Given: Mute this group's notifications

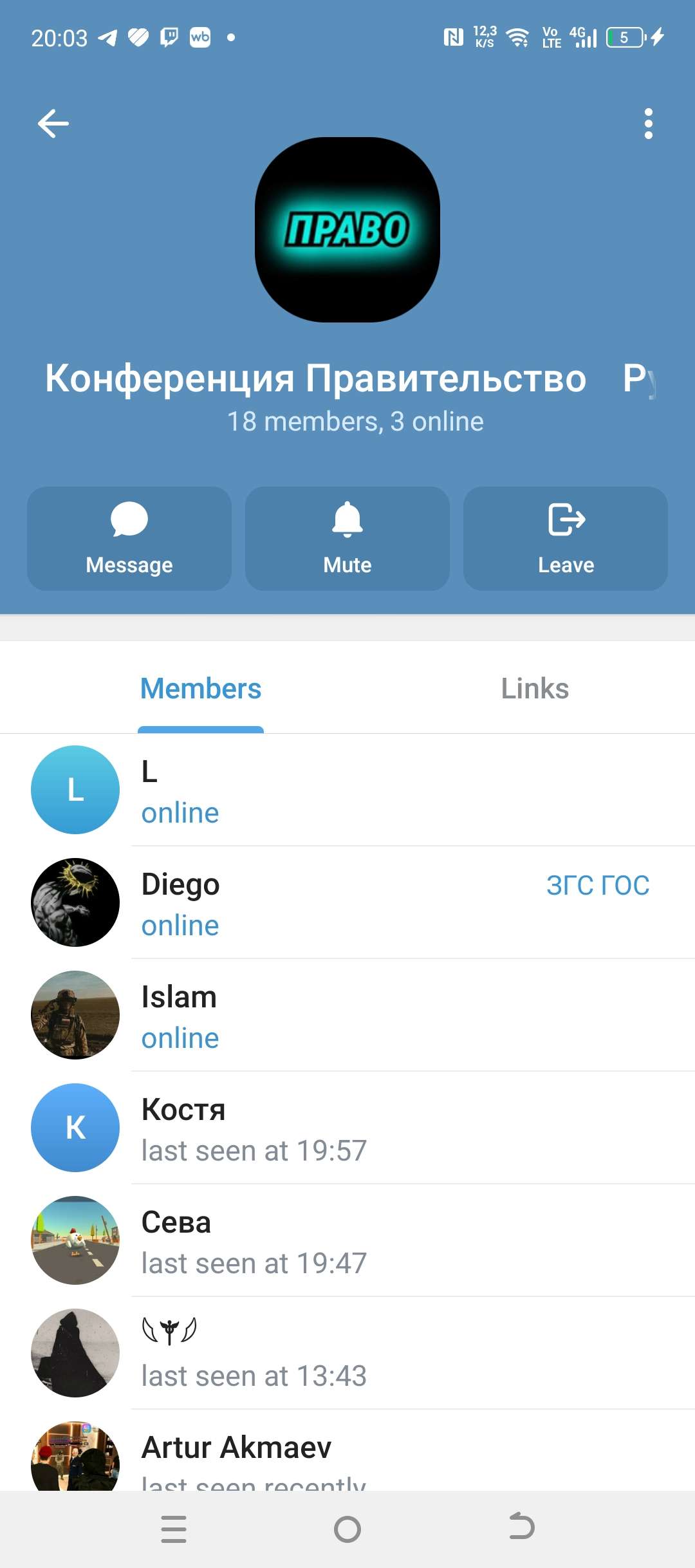Looking at the screenshot, I should [x=347, y=539].
